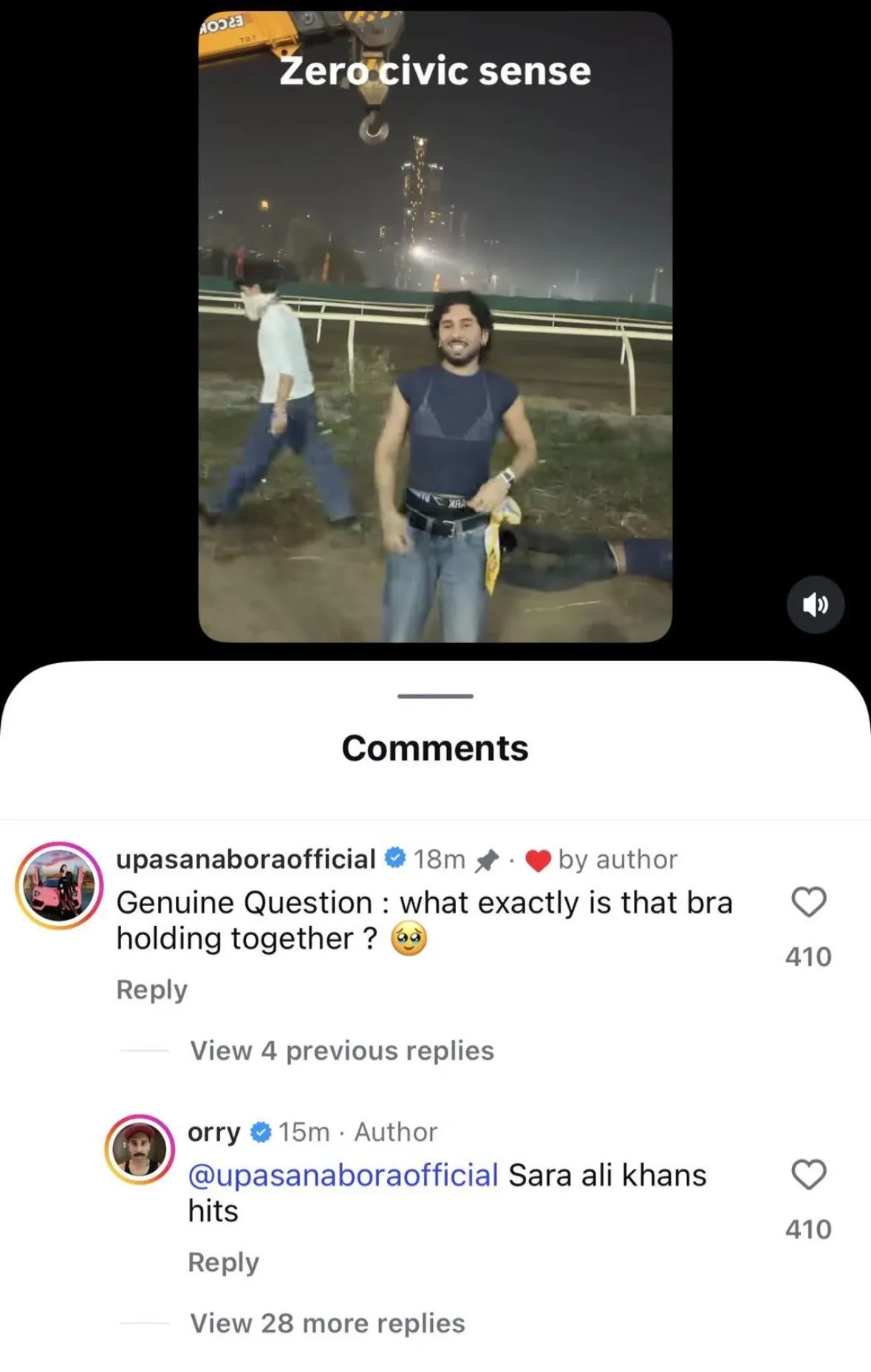Reply to upasanaboraofficial's comment
The width and height of the screenshot is (871, 1372).
(151, 989)
